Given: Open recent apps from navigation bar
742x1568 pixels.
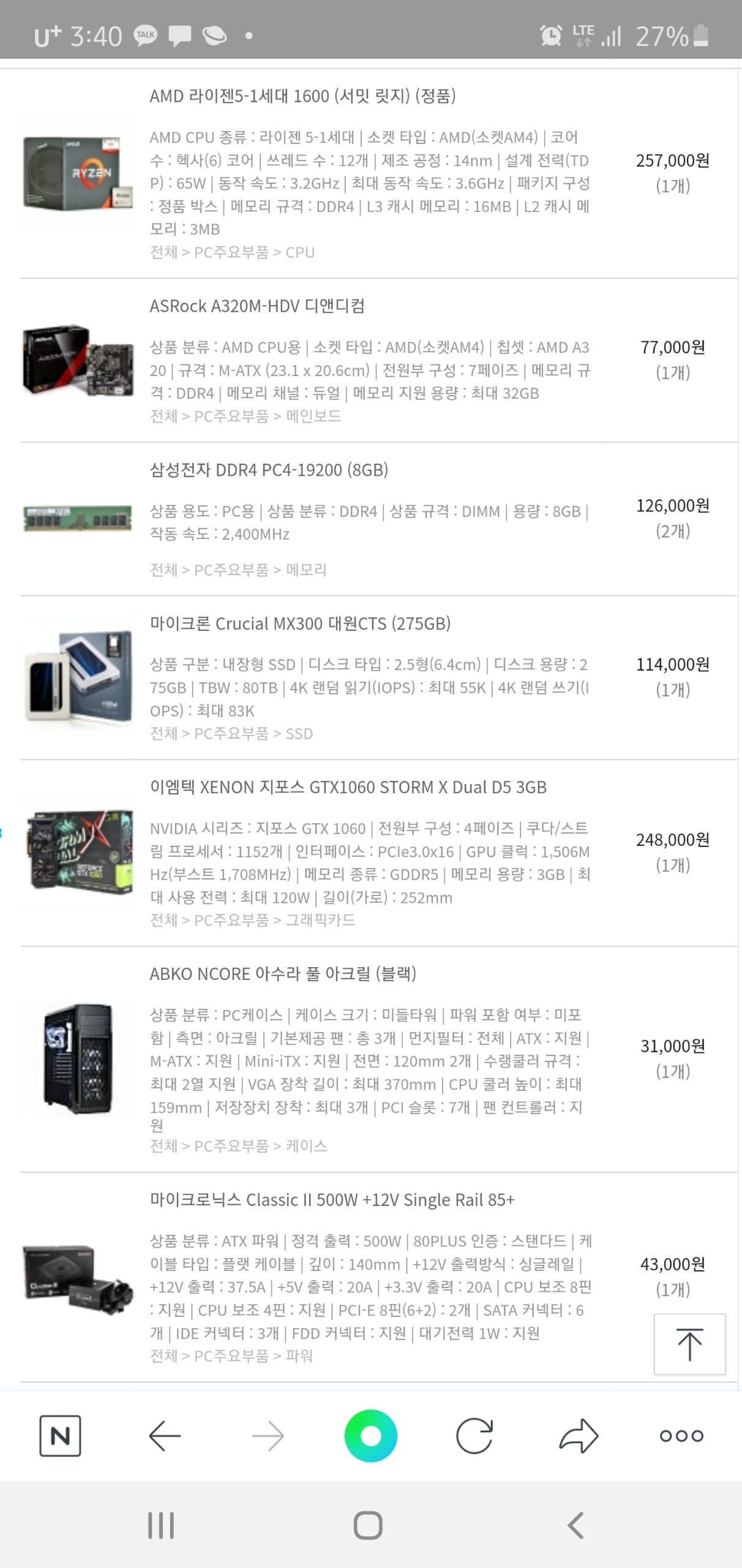Looking at the screenshot, I should pyautogui.click(x=161, y=1525).
